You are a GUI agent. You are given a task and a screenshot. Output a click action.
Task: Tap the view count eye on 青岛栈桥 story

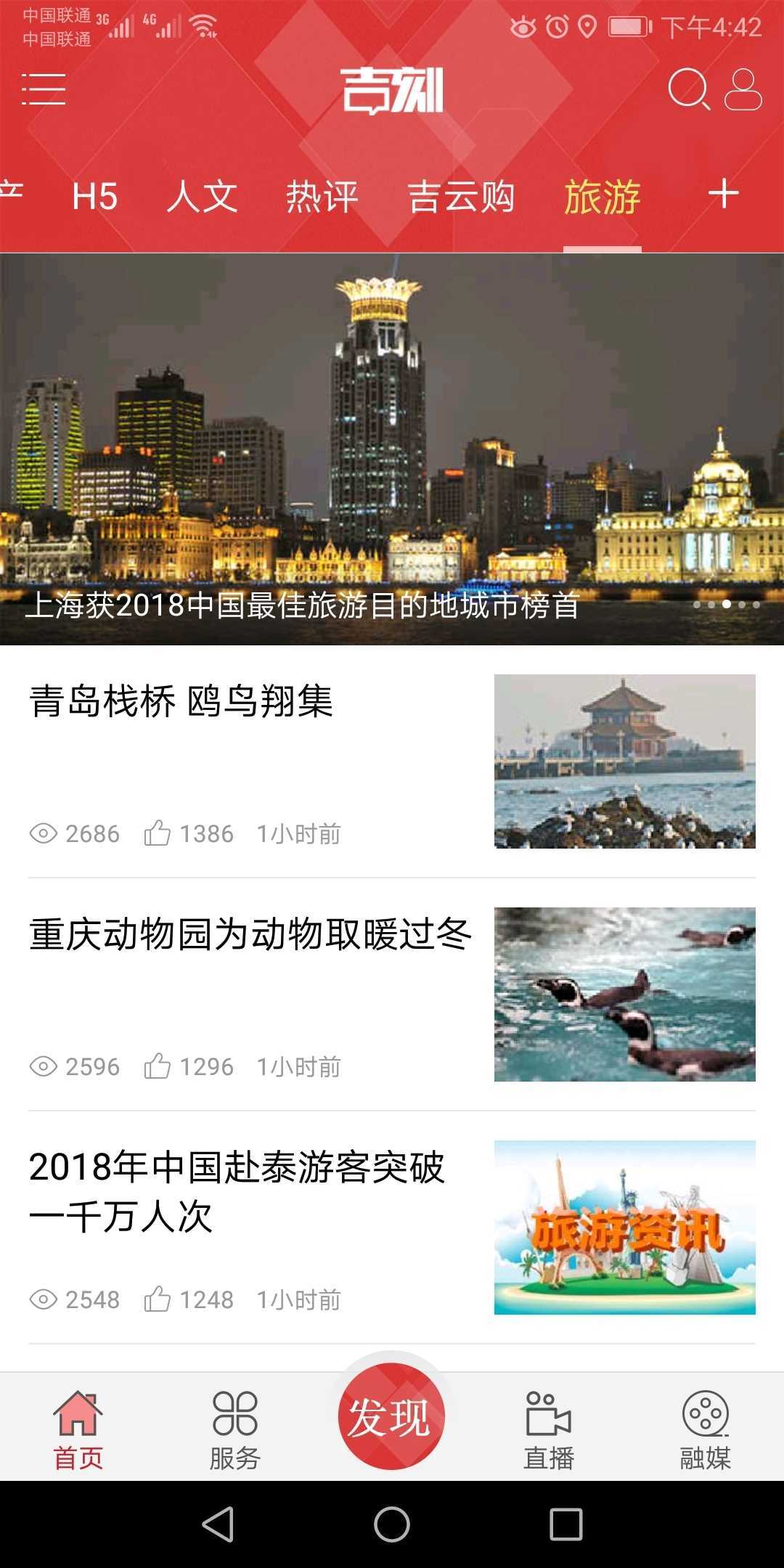45,833
